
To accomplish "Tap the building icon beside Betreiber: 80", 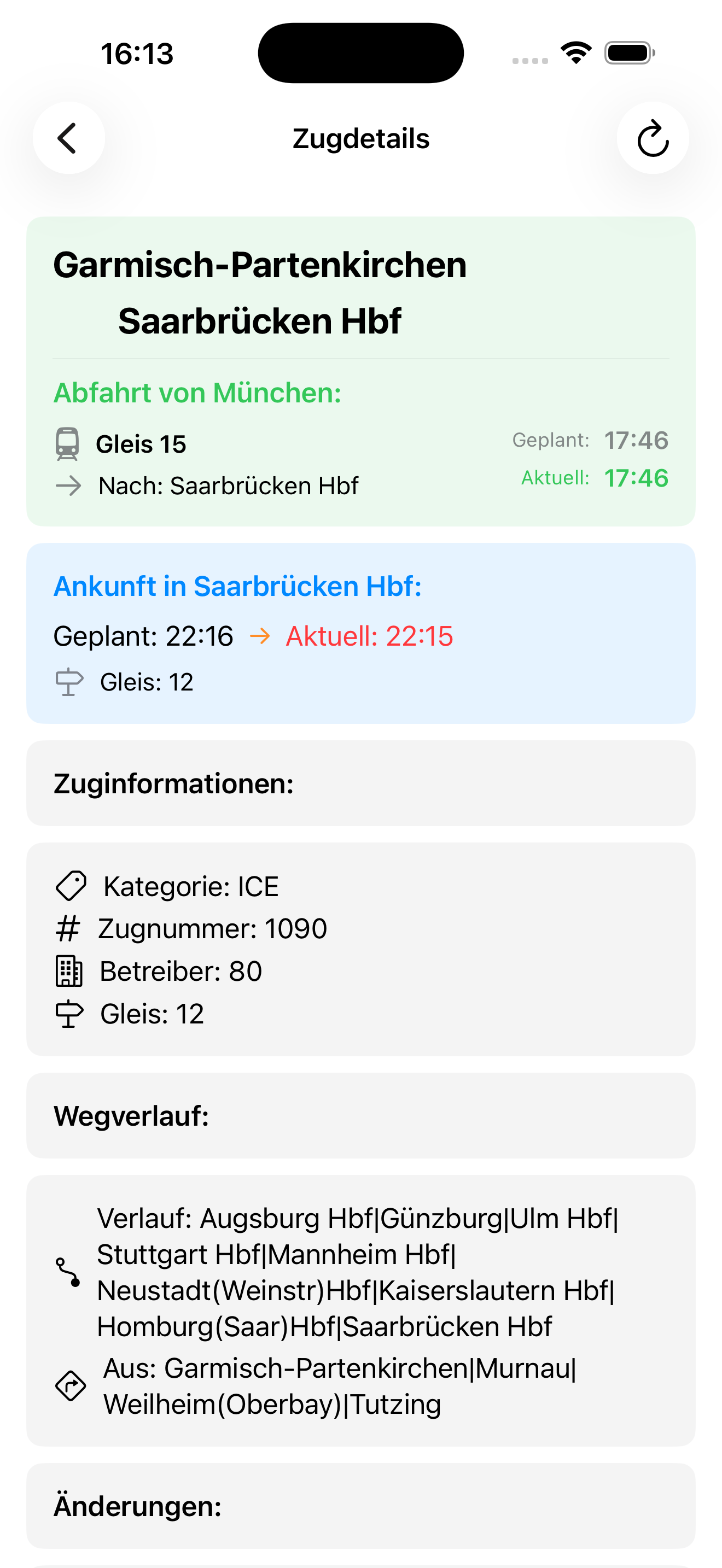I will [x=69, y=971].
